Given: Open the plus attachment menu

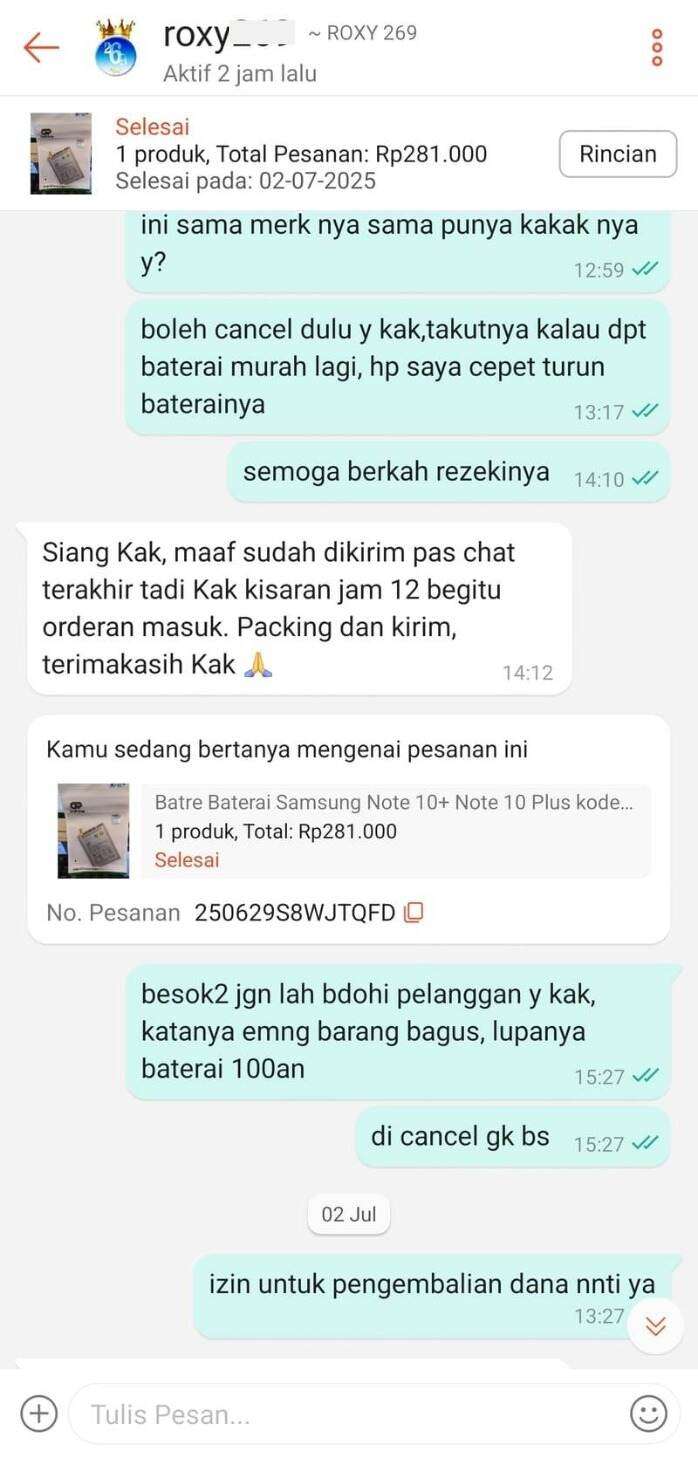Looking at the screenshot, I should 39,1414.
